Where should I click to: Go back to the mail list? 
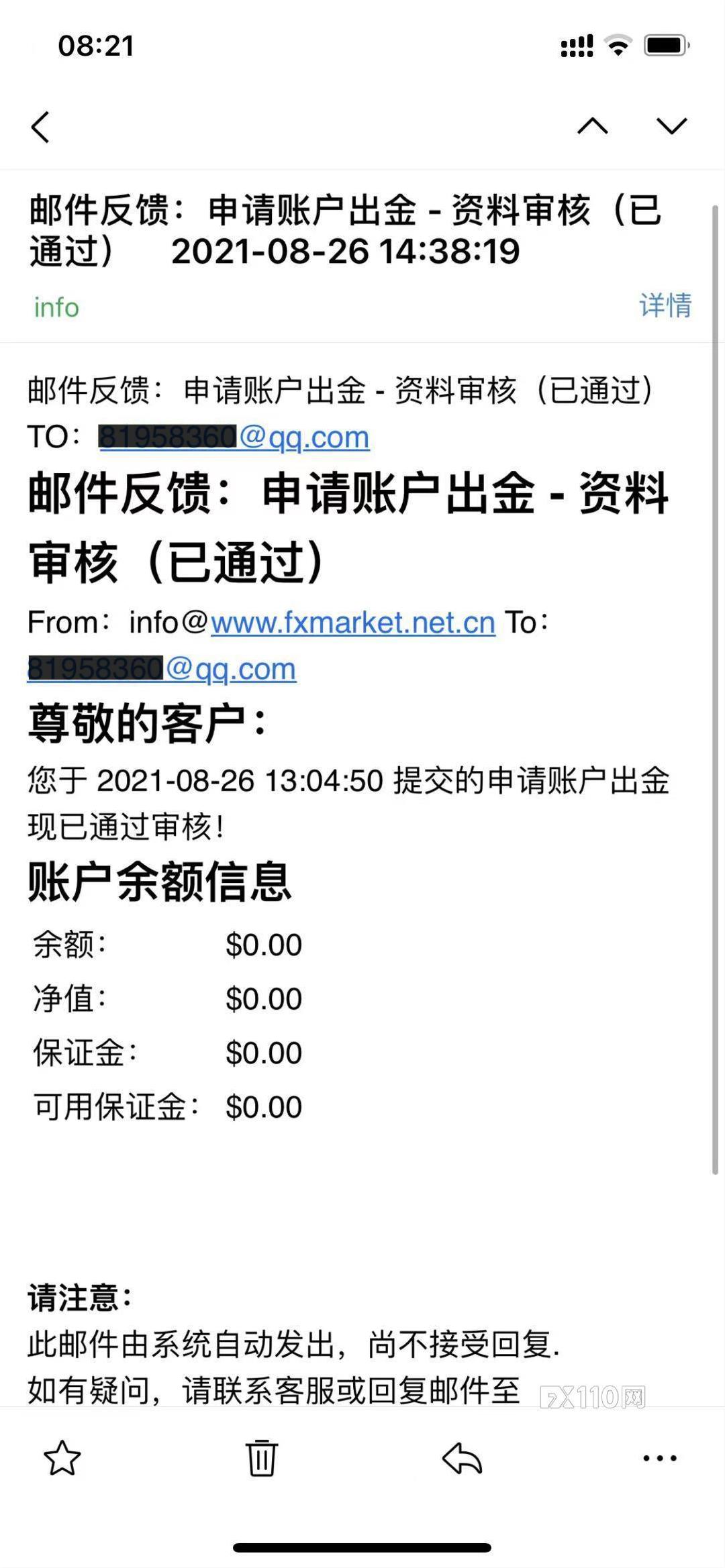click(40, 127)
